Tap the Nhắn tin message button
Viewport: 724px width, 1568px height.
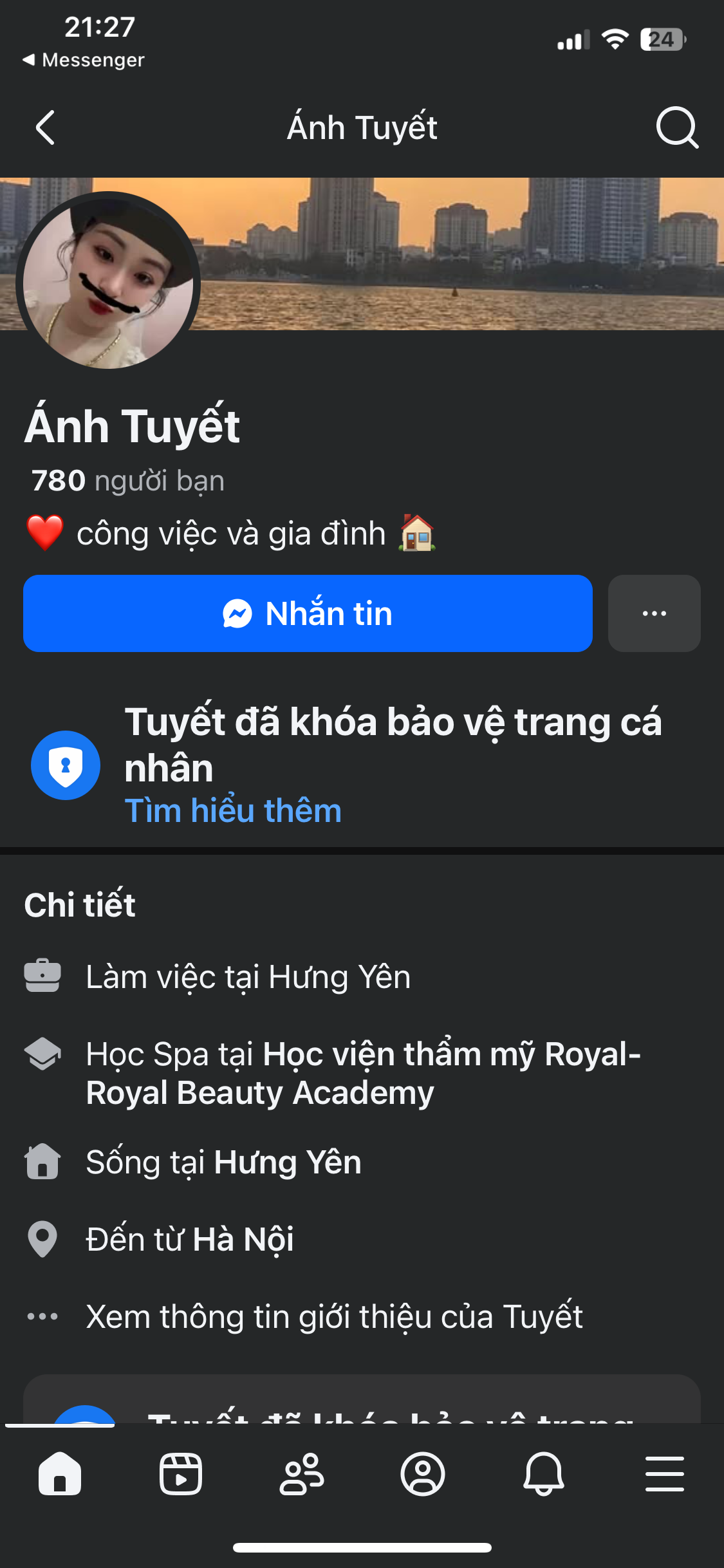pos(308,613)
